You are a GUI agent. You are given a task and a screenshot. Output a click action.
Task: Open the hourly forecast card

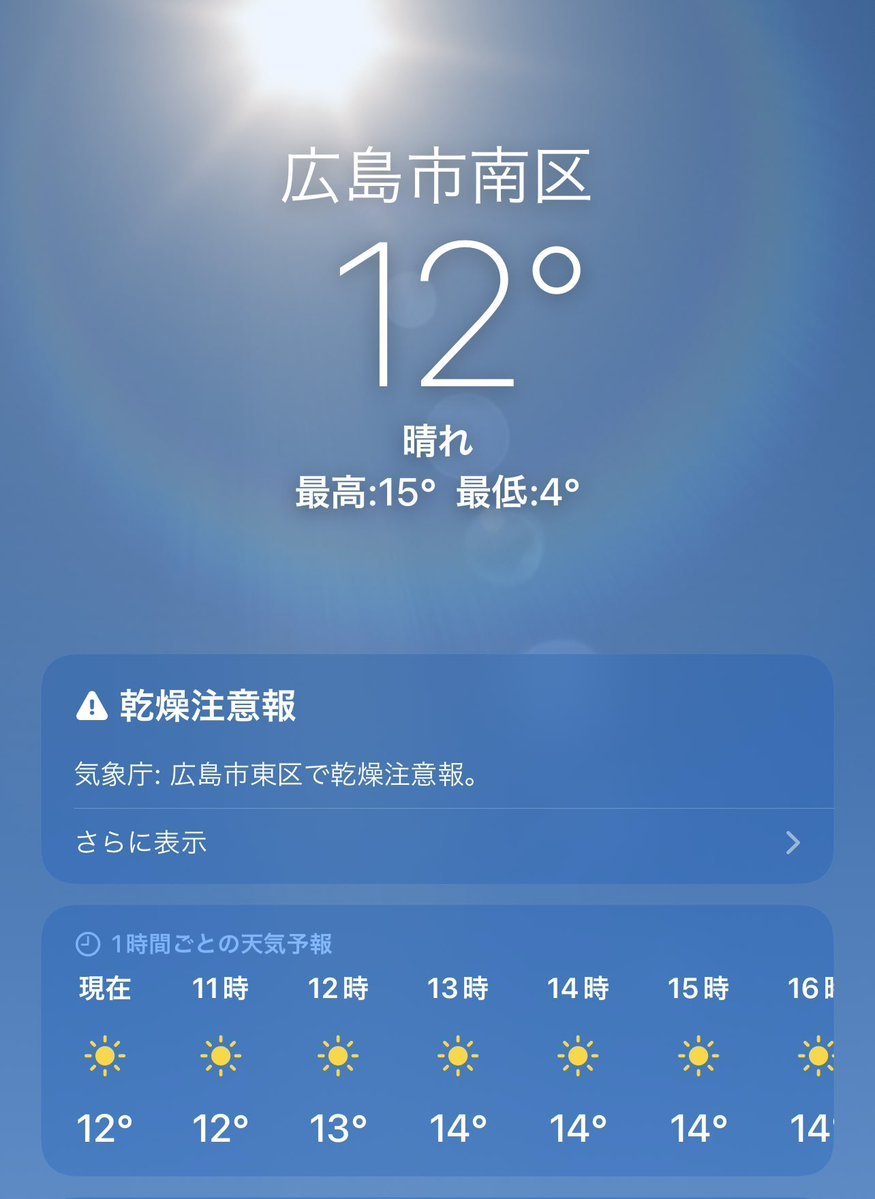[x=436, y=1040]
